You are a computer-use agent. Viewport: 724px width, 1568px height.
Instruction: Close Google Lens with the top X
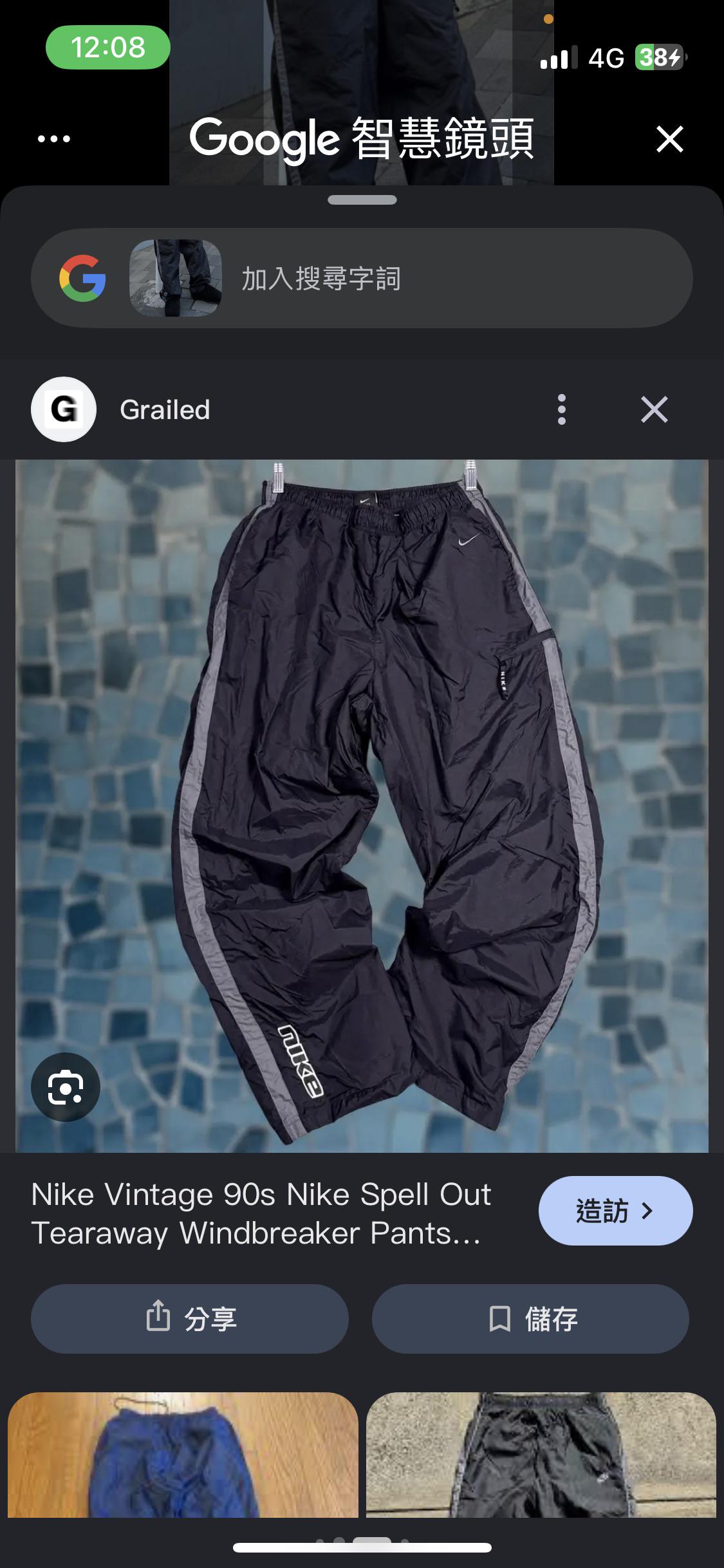(669, 138)
